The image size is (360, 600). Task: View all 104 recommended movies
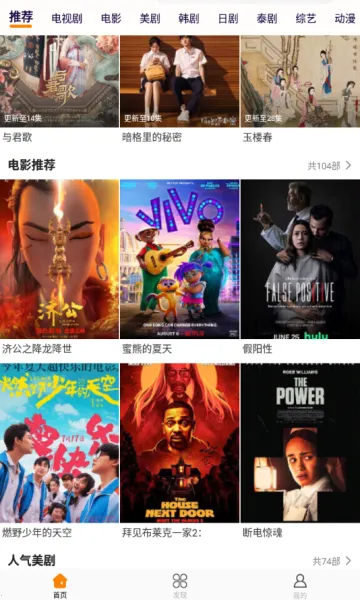tap(329, 166)
